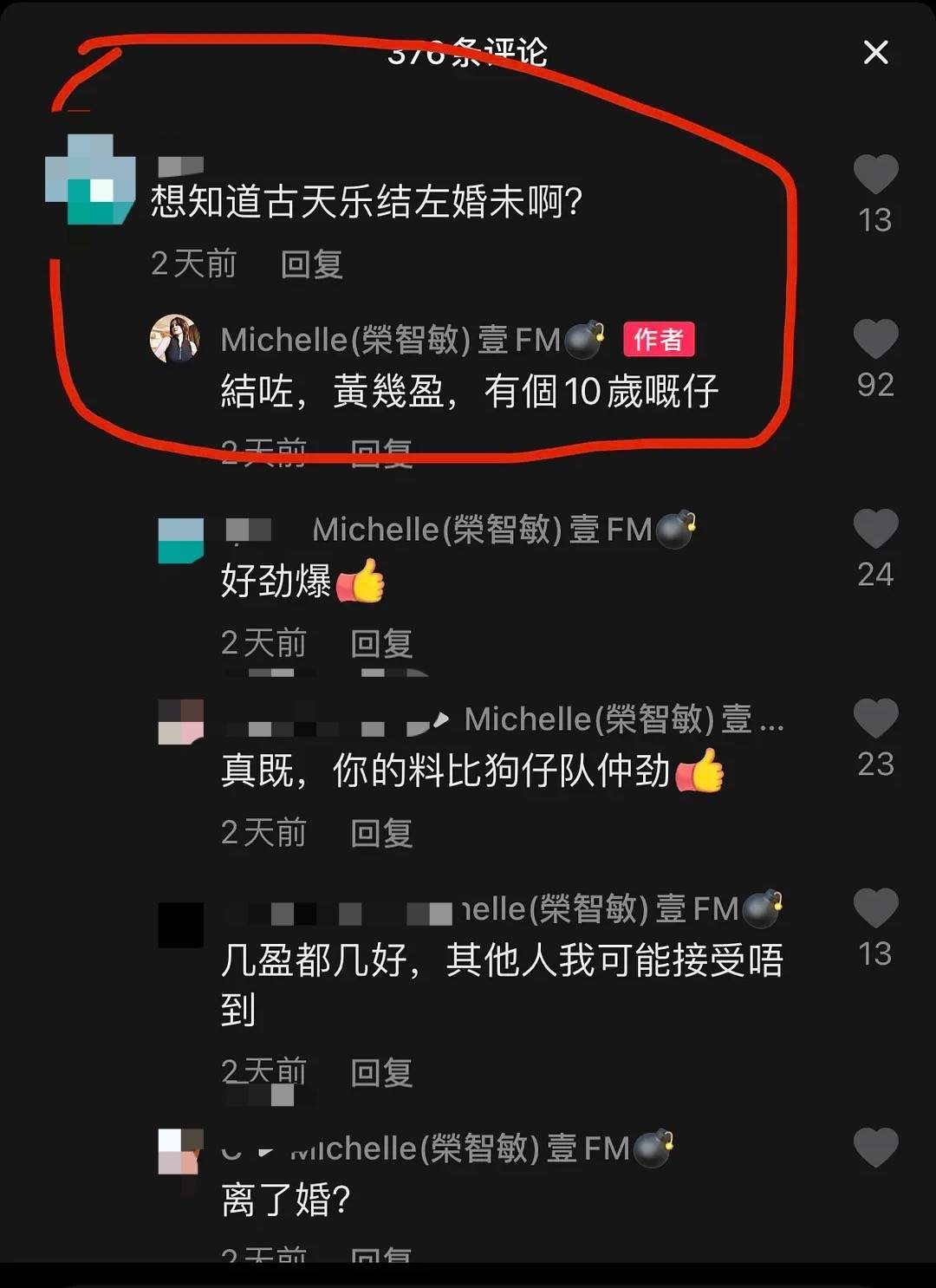Reply to the comment '几盈都几好,其他人我可能接受唔到'
The width and height of the screenshot is (936, 1288).
(x=381, y=1073)
